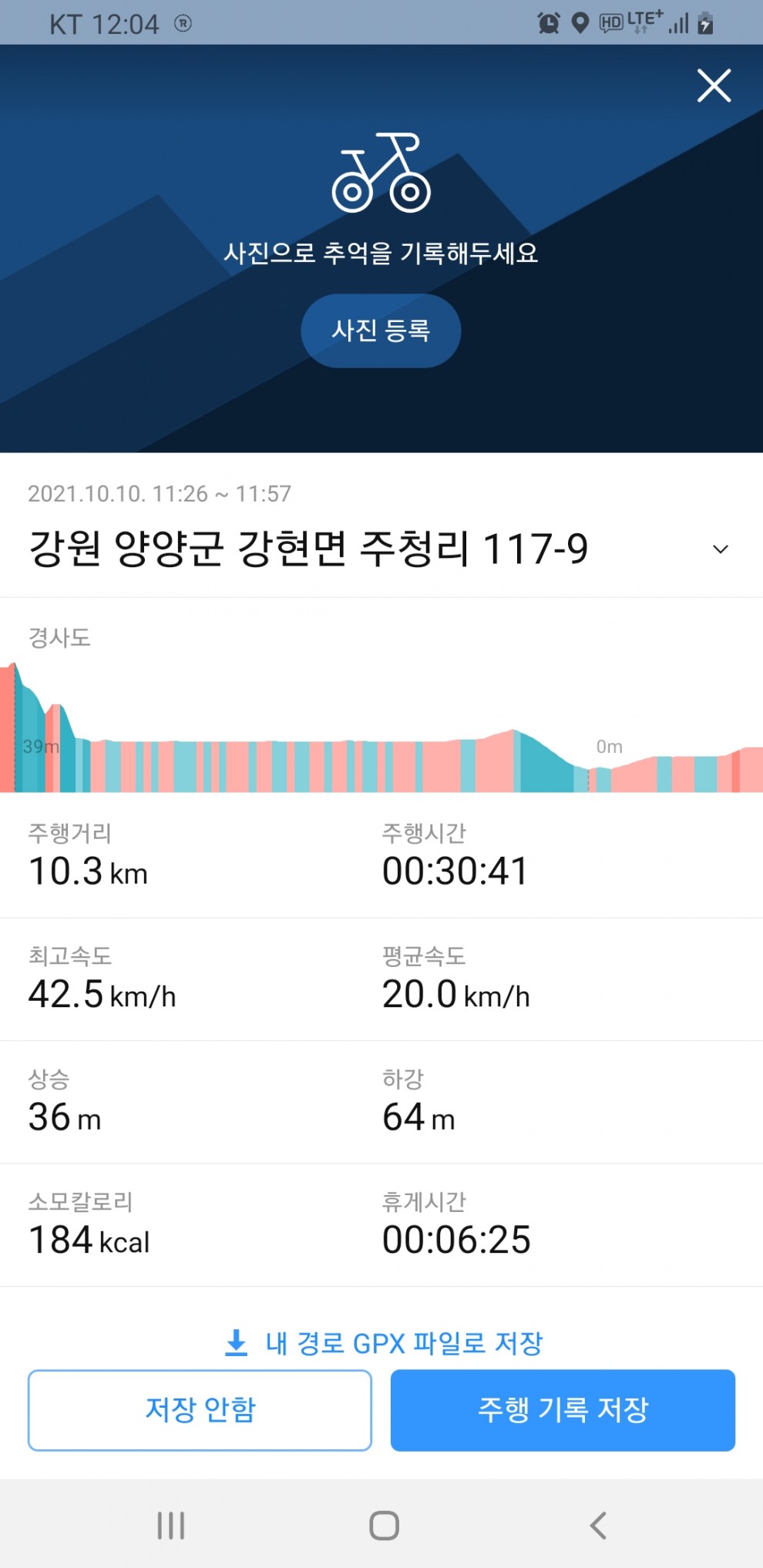Choose 저장 안함 to discard the record
This screenshot has width=763, height=1568.
click(x=200, y=1410)
